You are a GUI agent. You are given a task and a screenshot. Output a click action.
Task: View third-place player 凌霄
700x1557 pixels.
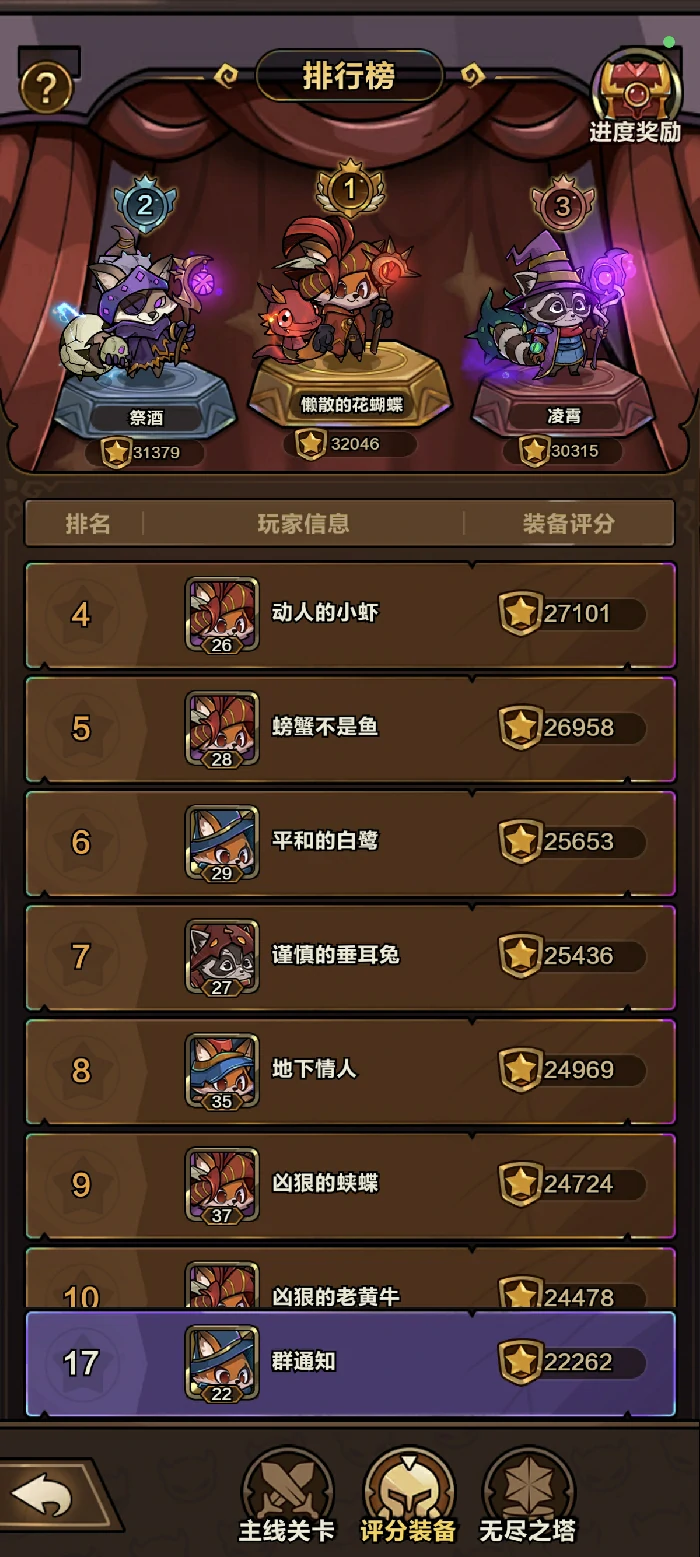[x=558, y=320]
